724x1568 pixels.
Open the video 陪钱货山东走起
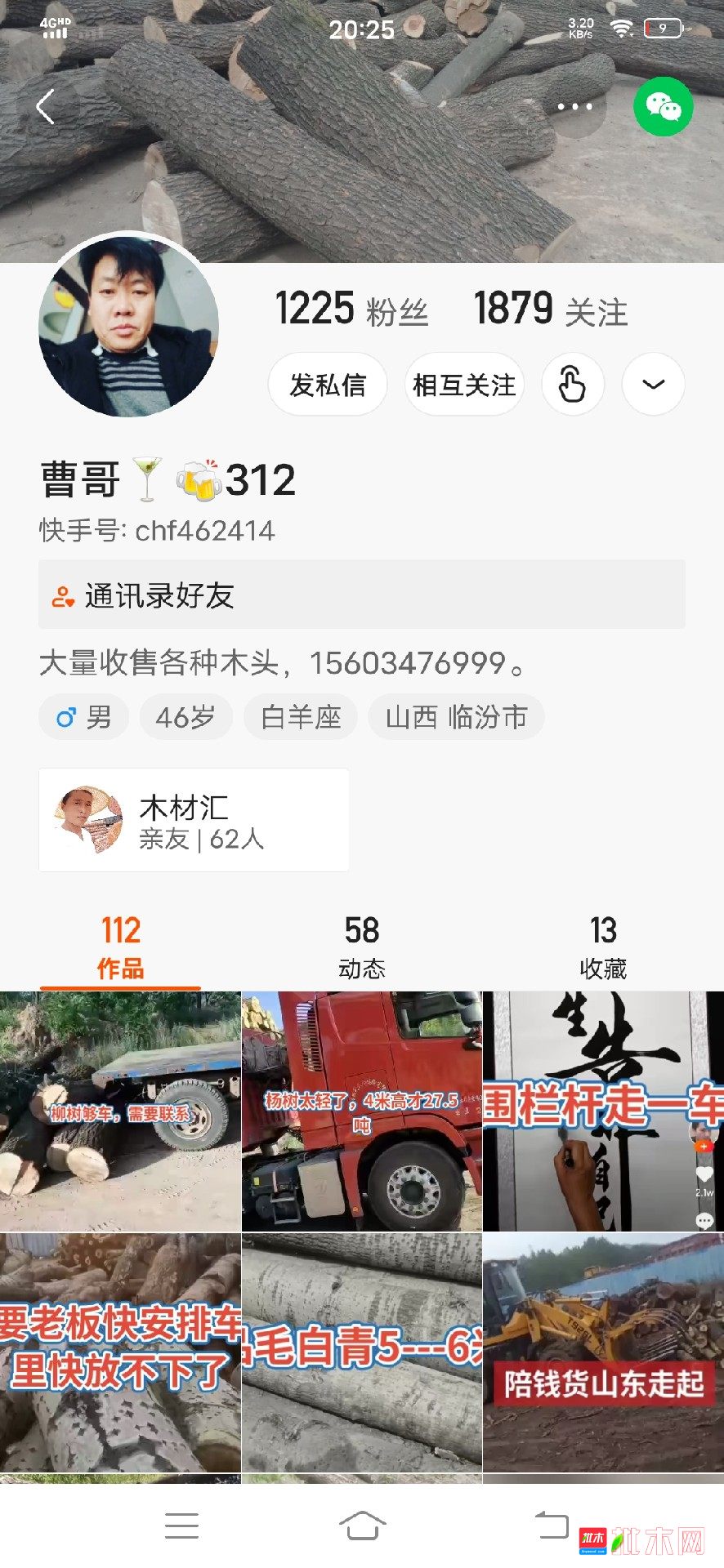click(603, 1353)
